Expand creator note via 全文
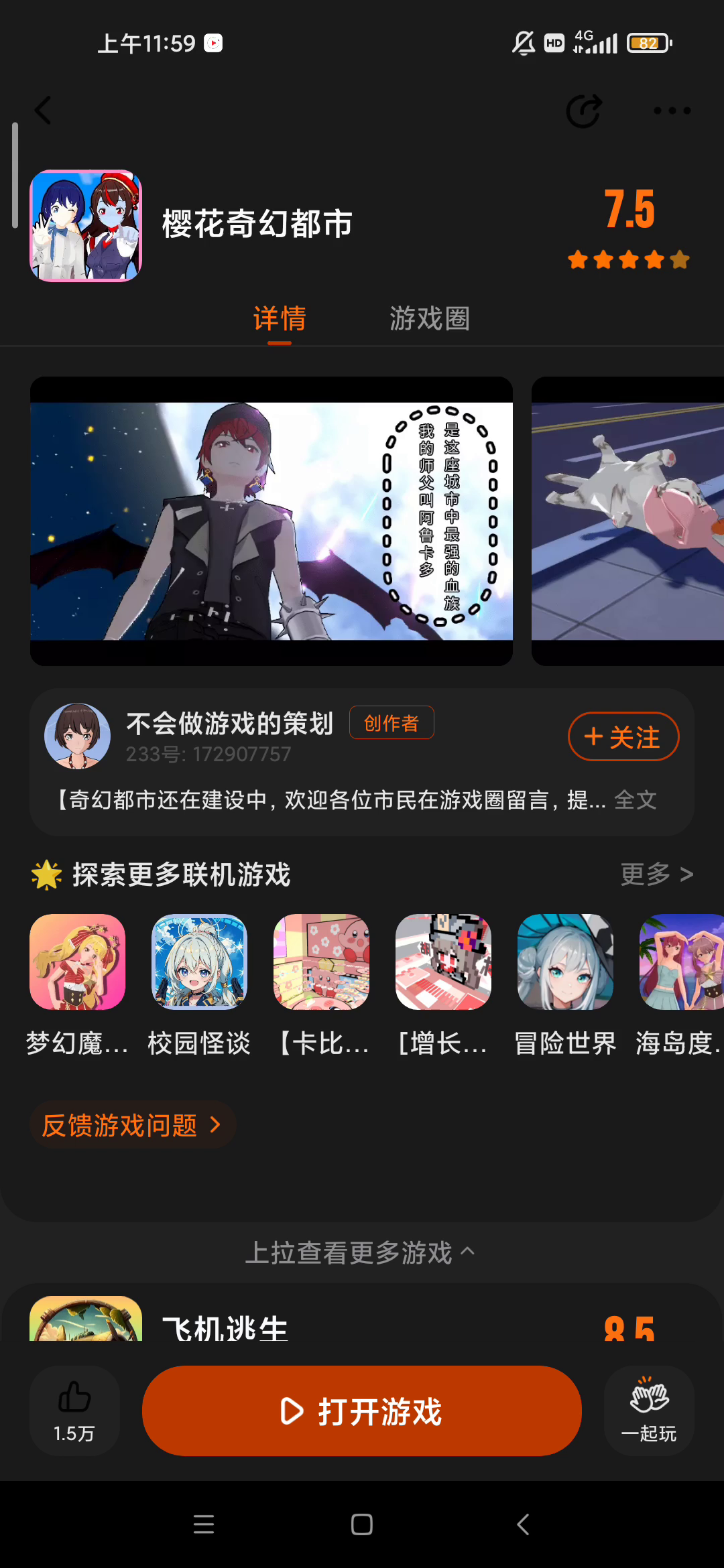724x1568 pixels. pos(635,799)
